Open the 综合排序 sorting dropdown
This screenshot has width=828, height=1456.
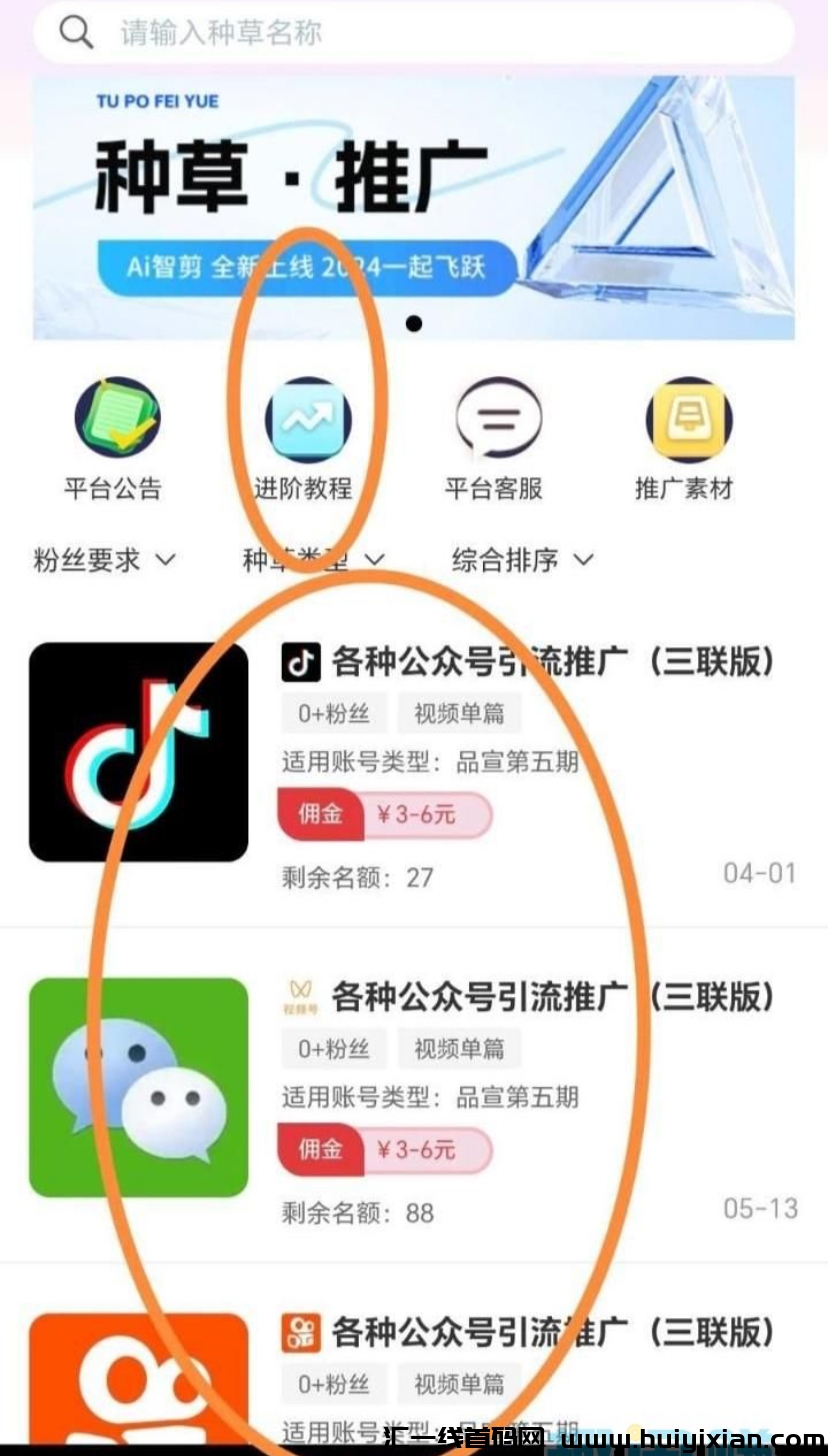point(522,560)
